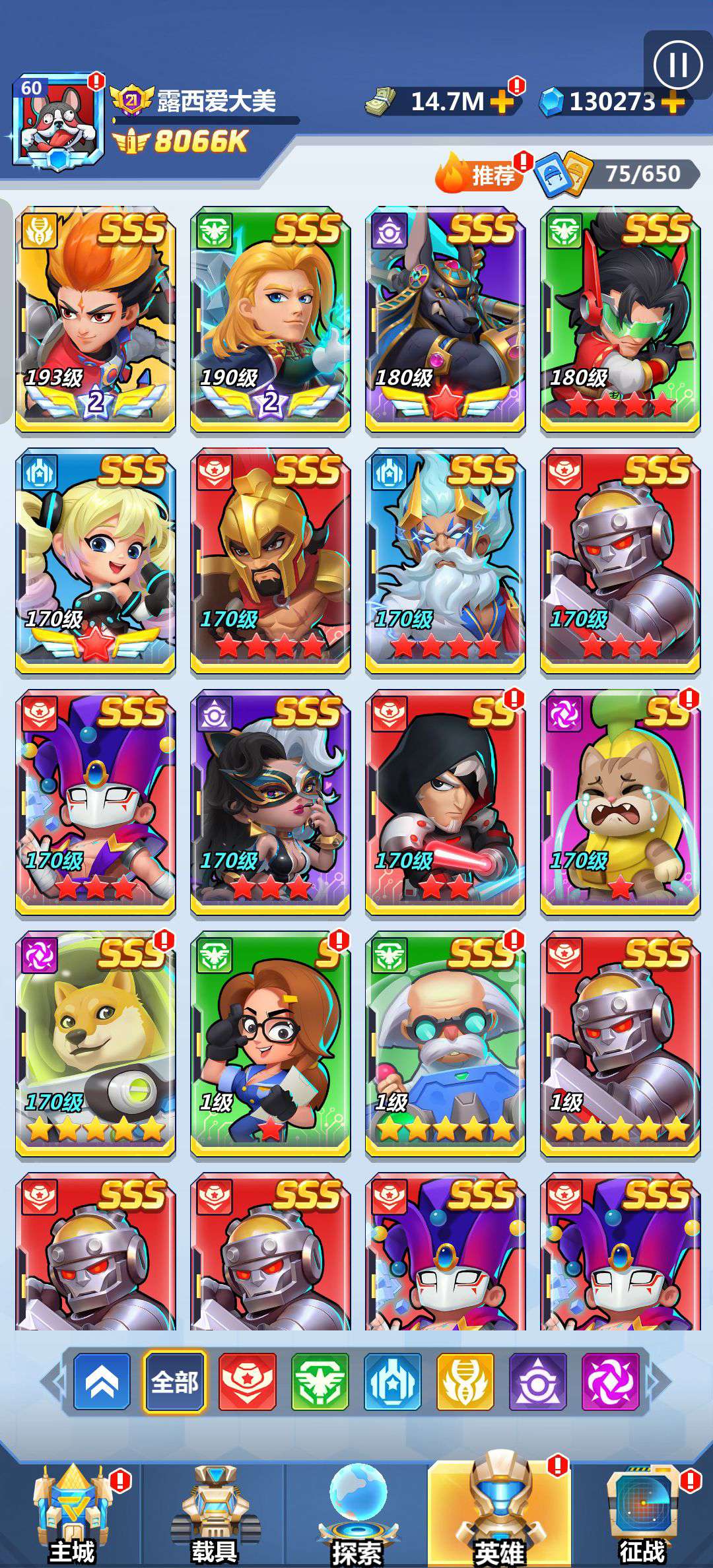
Task: Open the hero card capacity 75/650
Action: tap(617, 174)
